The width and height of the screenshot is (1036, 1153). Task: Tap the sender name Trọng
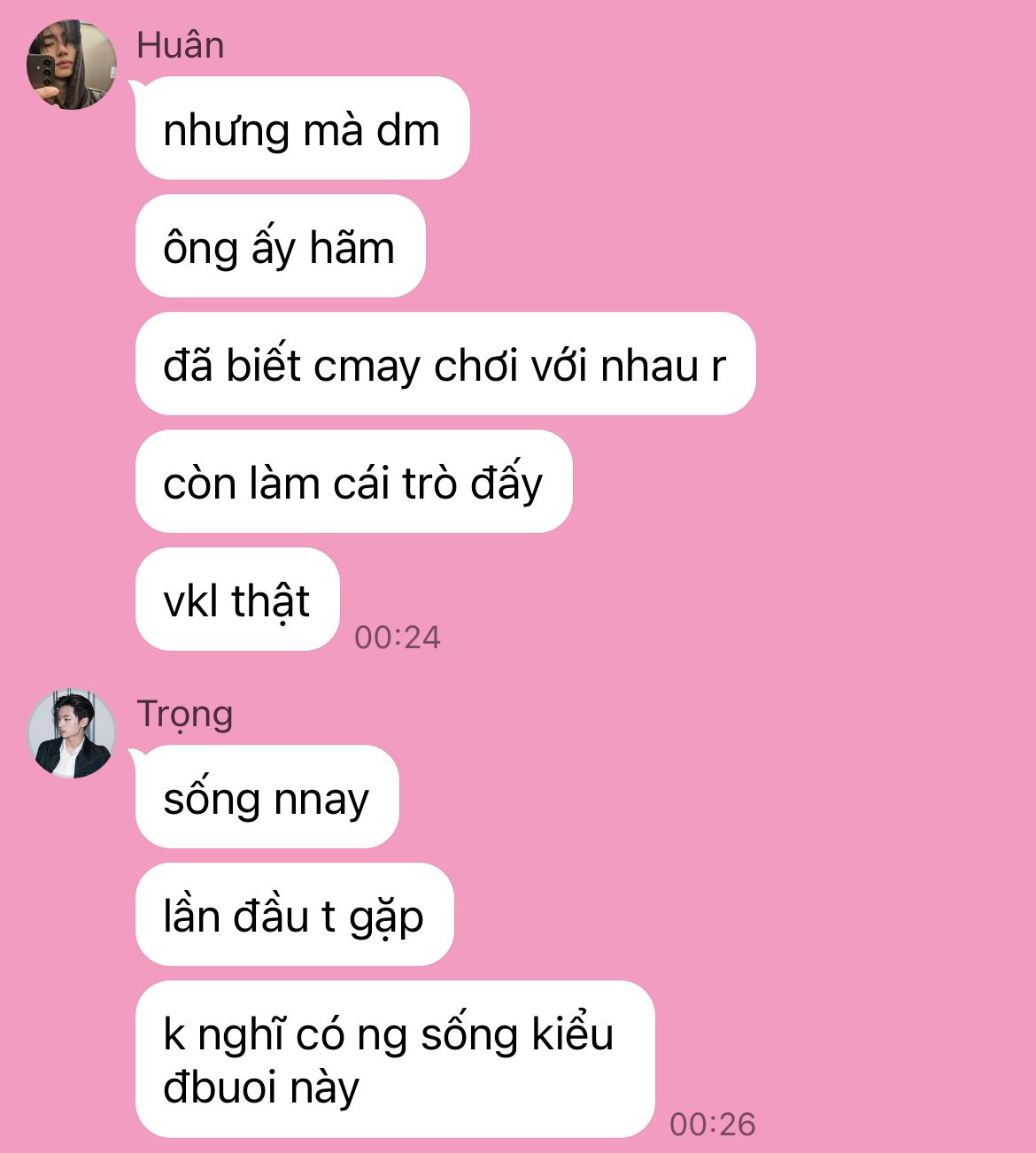[x=184, y=714]
